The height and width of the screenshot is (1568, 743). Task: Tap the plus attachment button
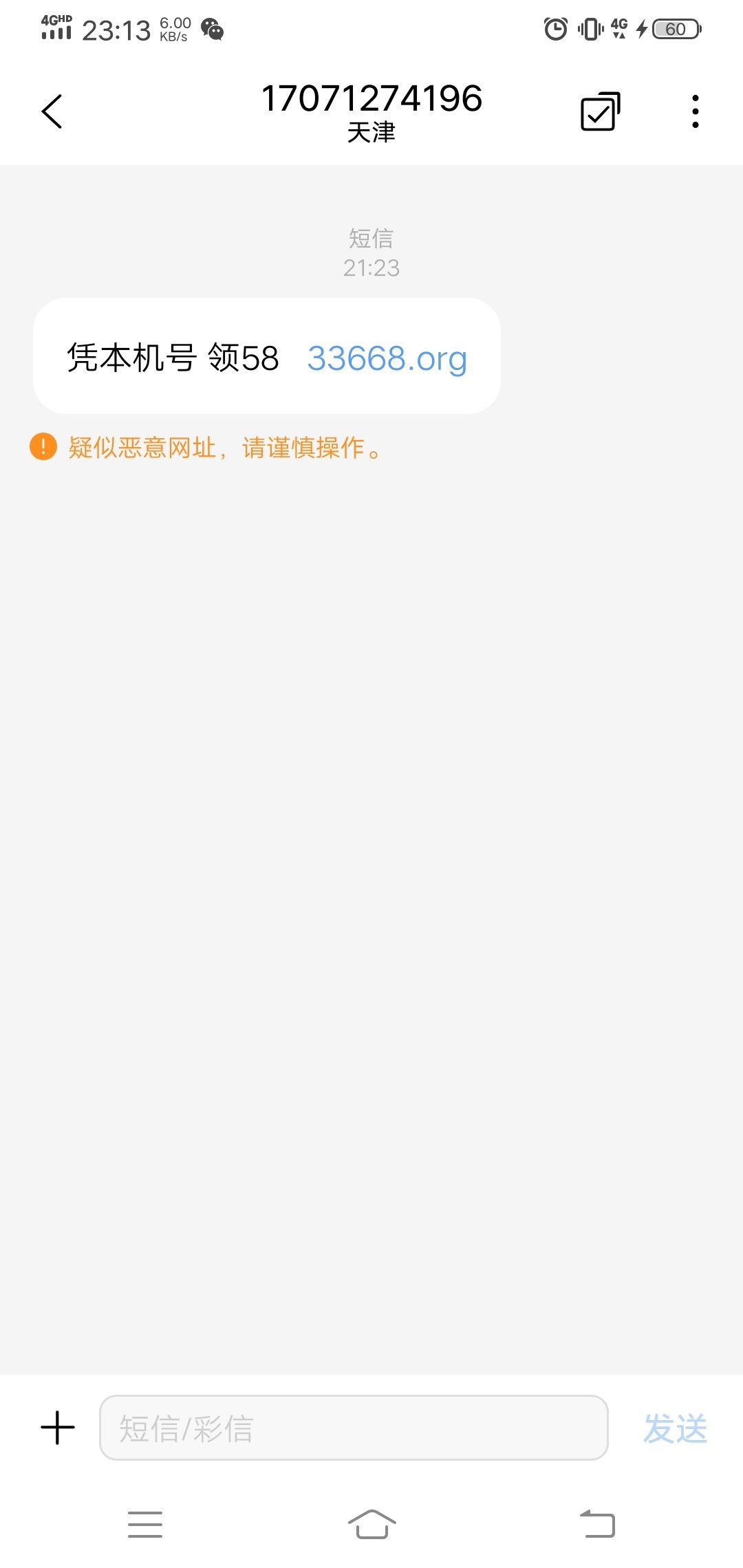coord(58,1428)
